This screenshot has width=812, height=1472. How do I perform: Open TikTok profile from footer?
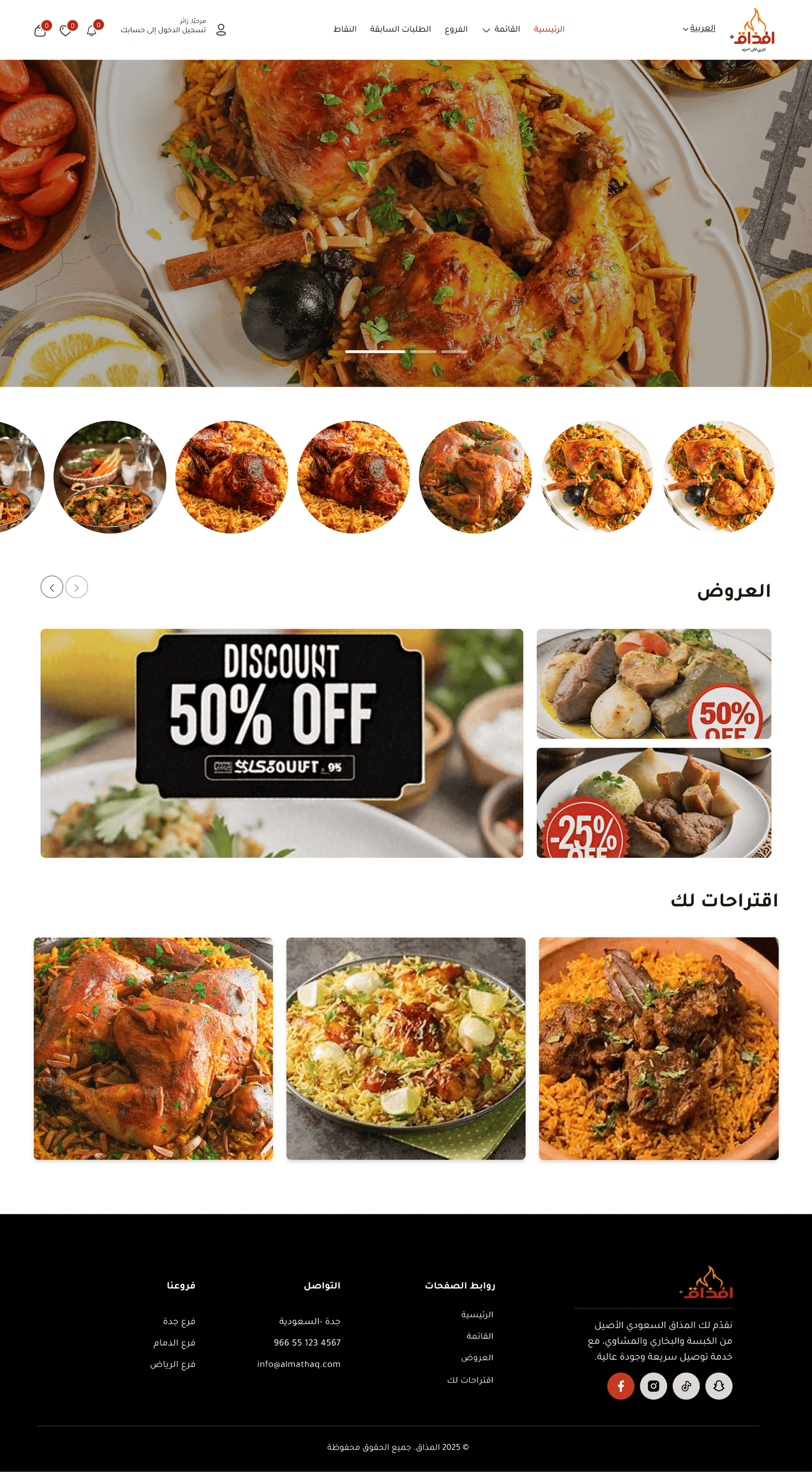(x=686, y=1386)
